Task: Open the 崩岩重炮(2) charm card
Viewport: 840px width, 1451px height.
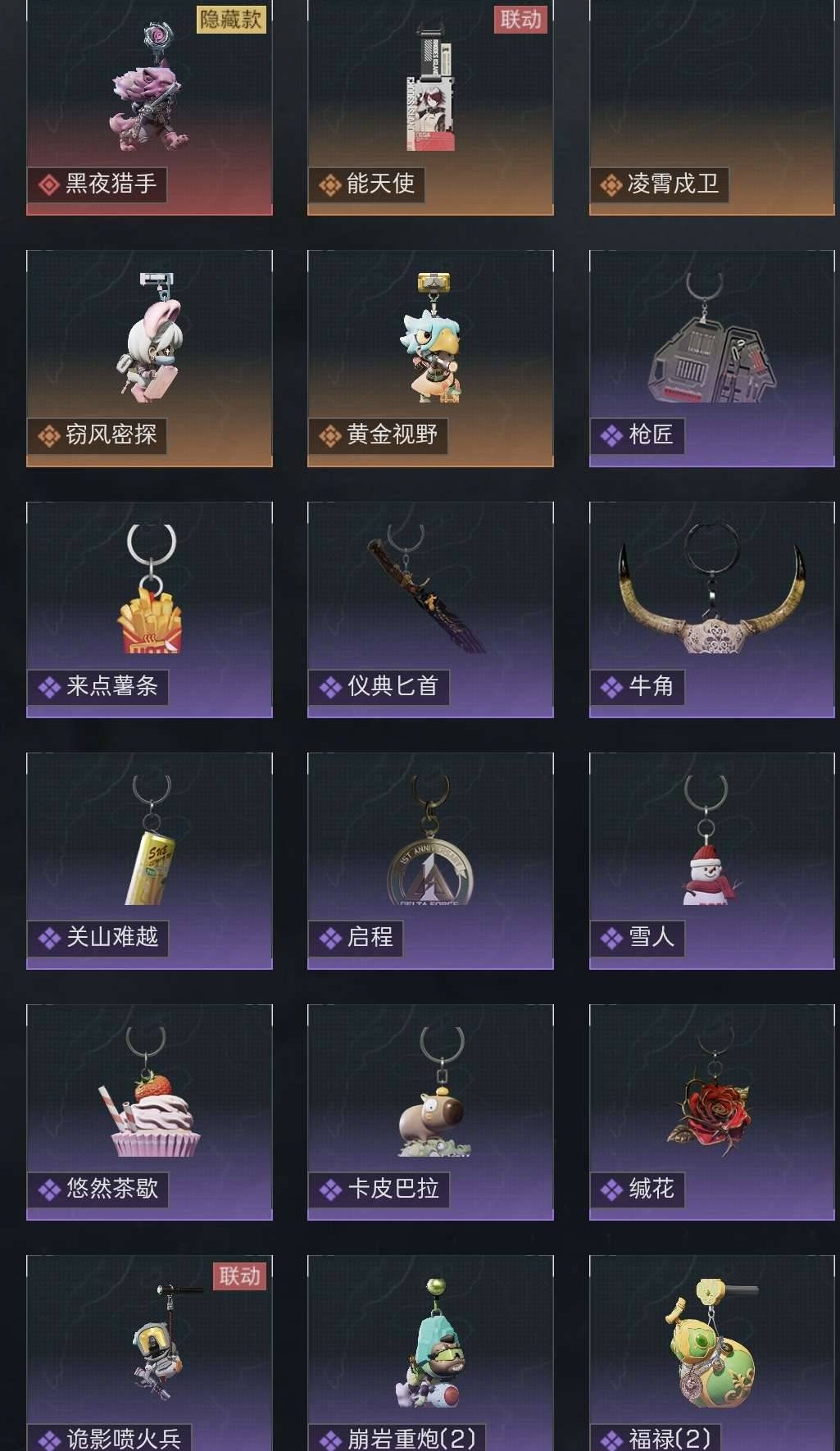Action: (430, 1353)
